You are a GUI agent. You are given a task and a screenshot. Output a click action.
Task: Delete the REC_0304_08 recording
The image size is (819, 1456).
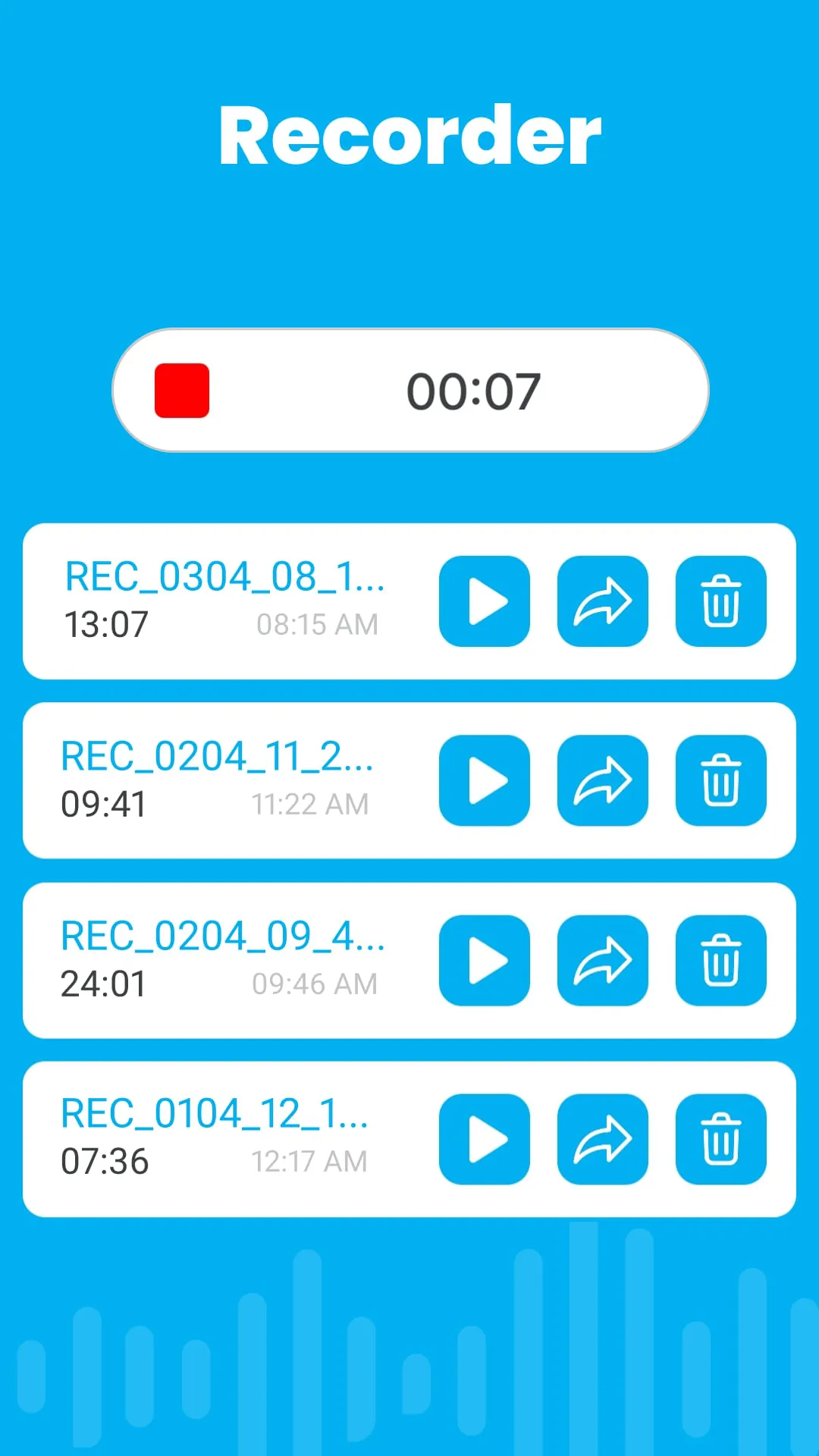(720, 601)
